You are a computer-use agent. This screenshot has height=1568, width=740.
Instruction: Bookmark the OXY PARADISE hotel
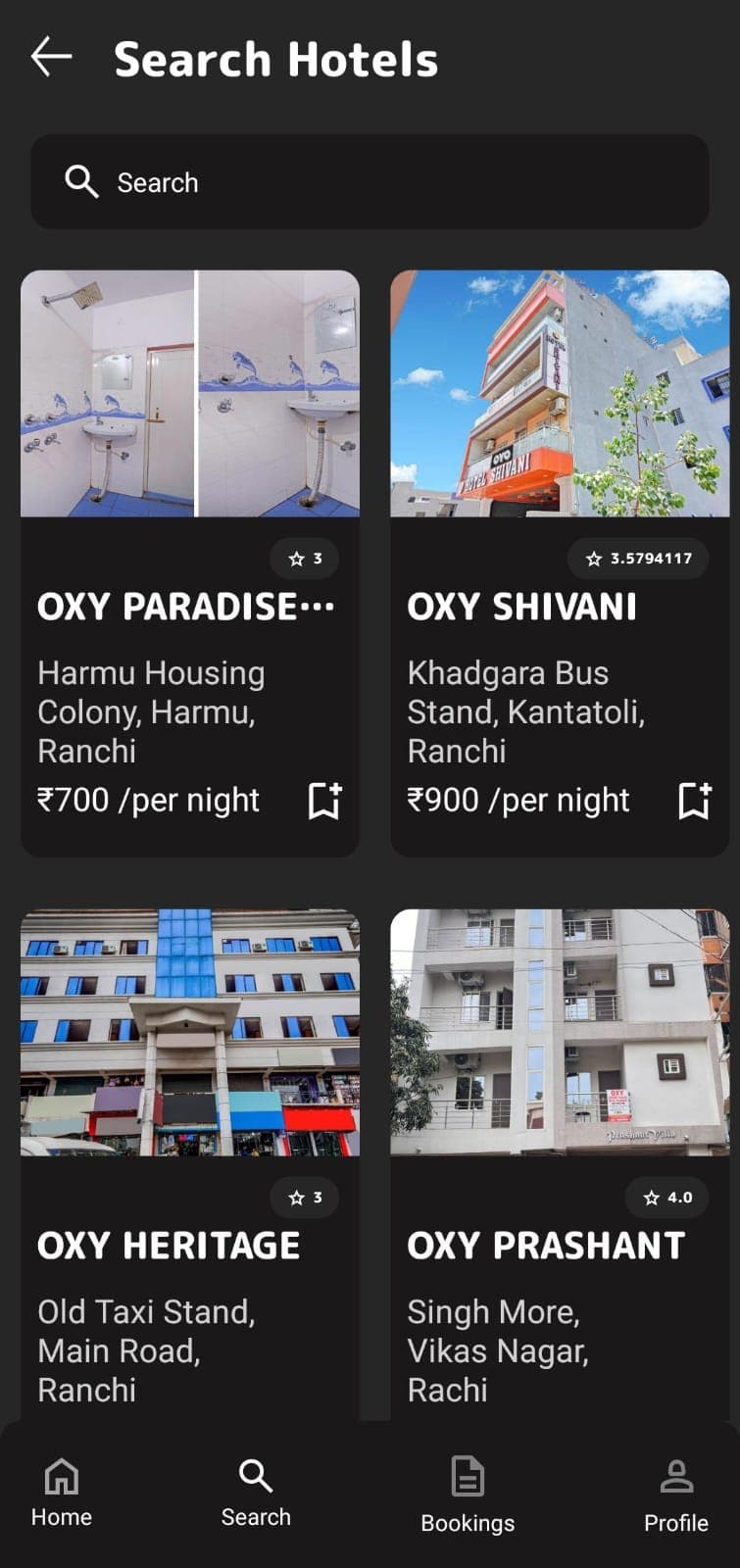(324, 801)
